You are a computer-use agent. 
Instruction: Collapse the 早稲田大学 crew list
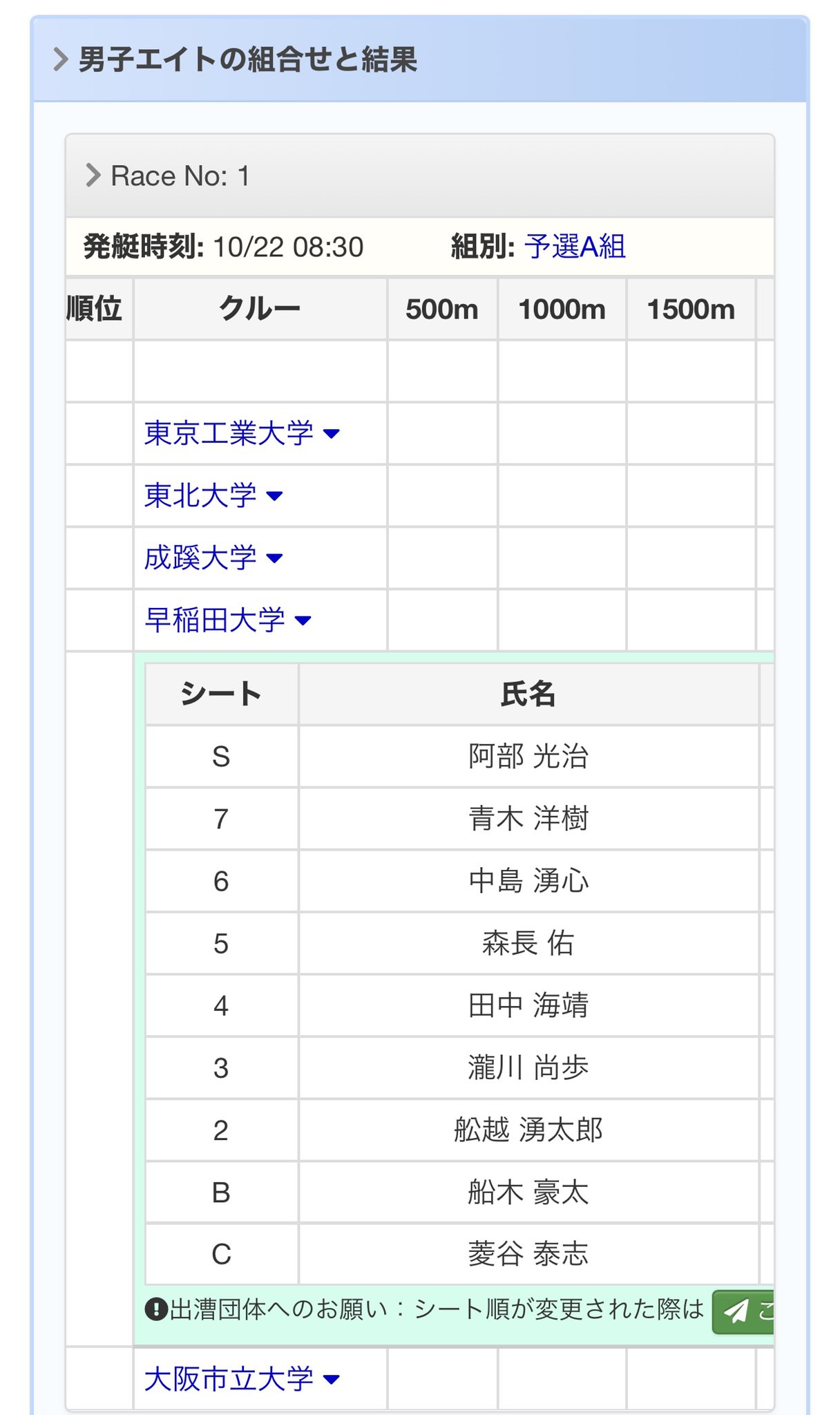pyautogui.click(x=228, y=620)
